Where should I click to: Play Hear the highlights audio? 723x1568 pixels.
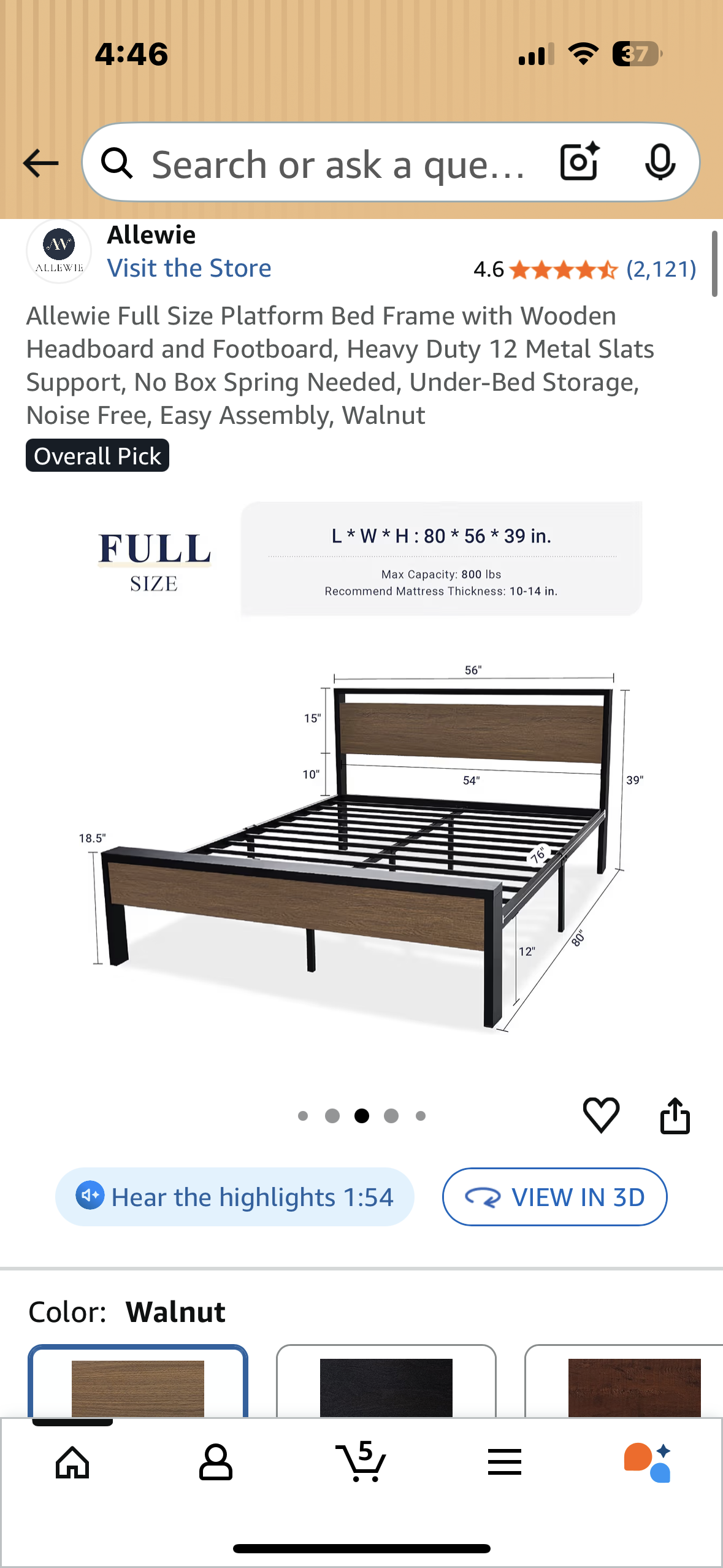[x=235, y=1197]
